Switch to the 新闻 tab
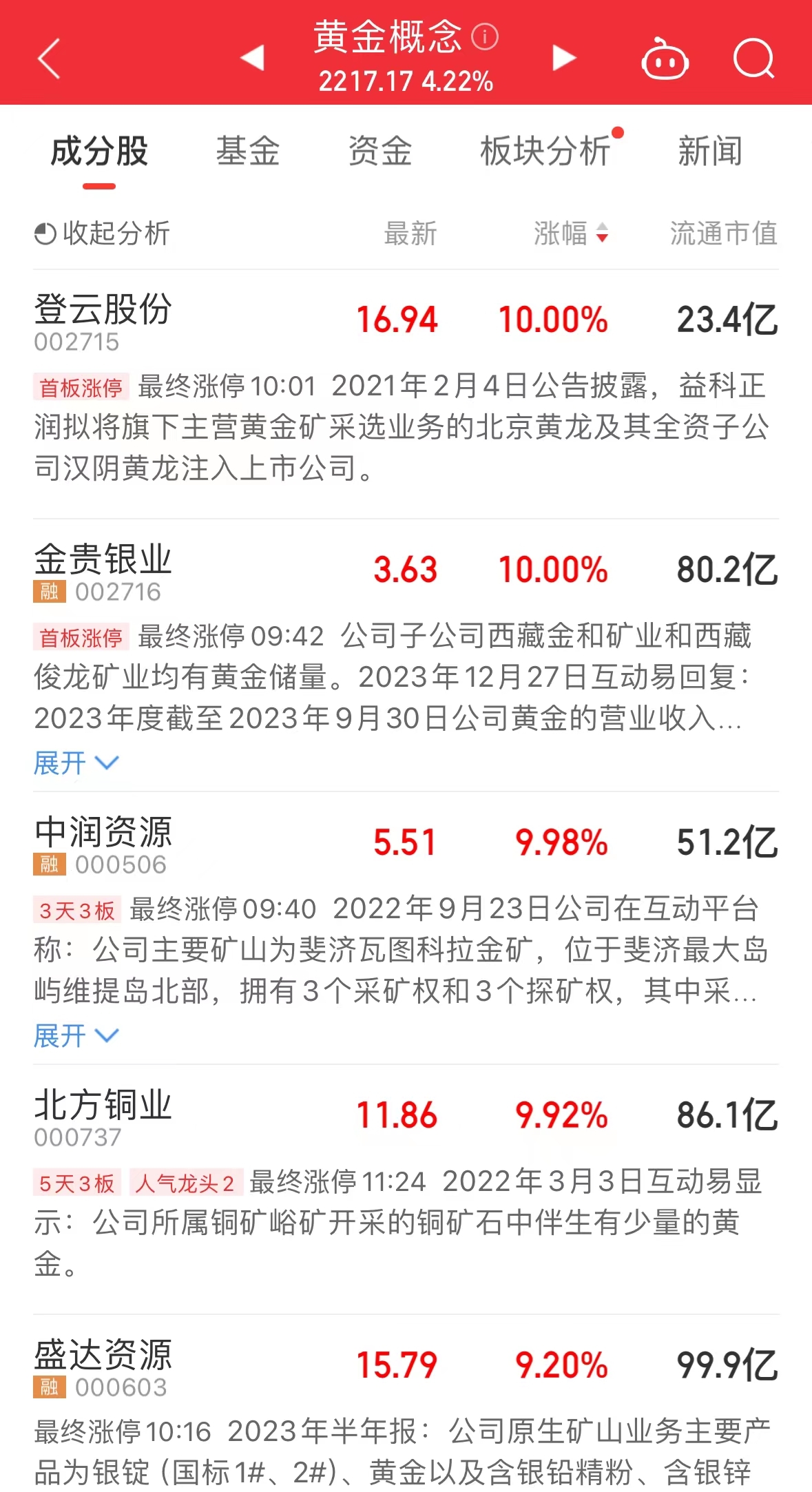812x1492 pixels. (x=711, y=151)
